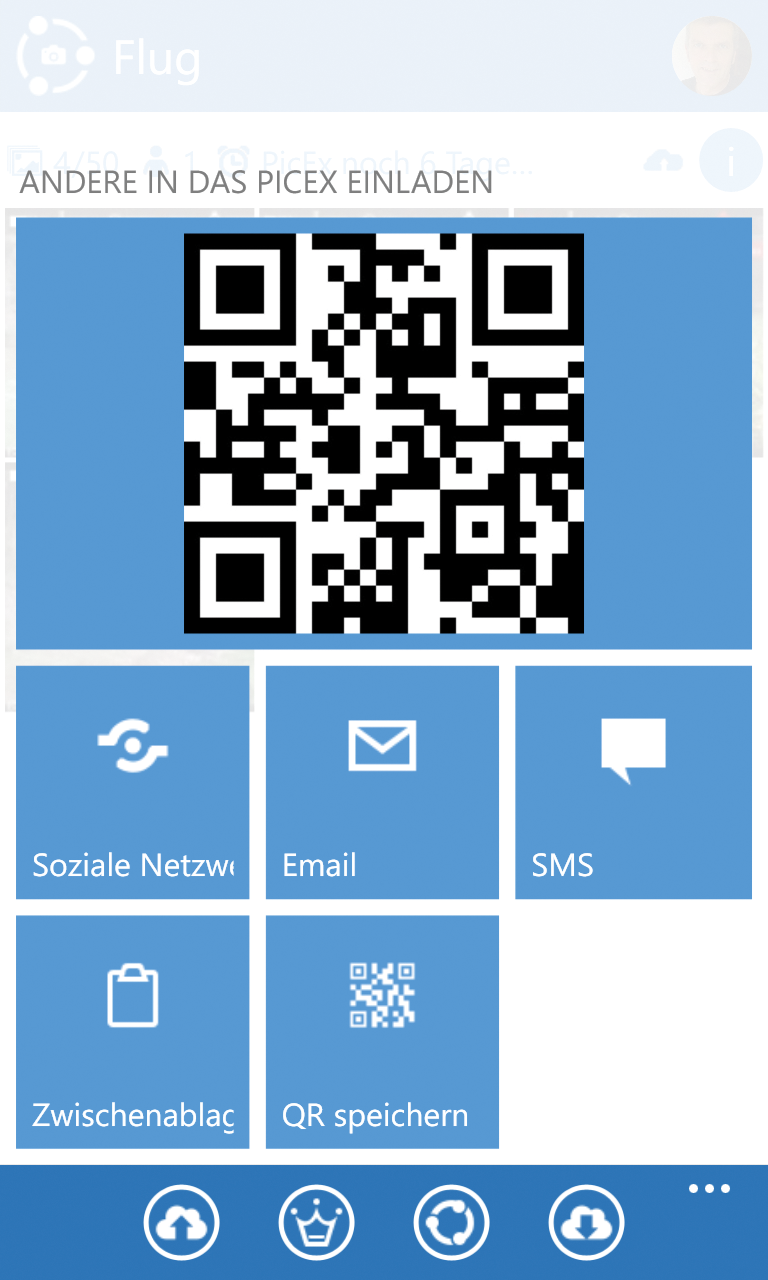Share invite via Soziale Netzwerke tile
The width and height of the screenshot is (768, 1280).
click(132, 782)
